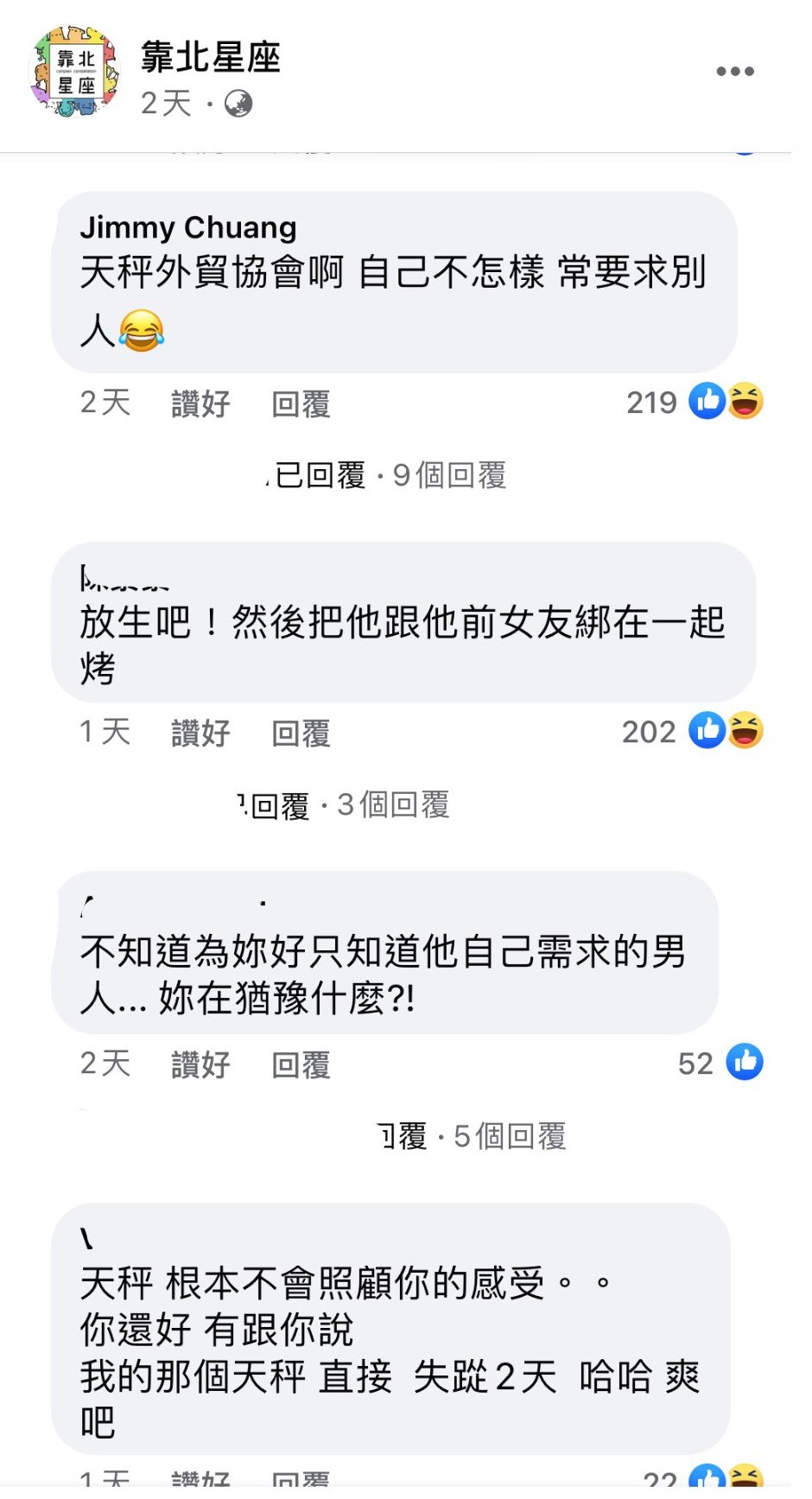
Task: Click the reaction count 219
Action: (650, 401)
